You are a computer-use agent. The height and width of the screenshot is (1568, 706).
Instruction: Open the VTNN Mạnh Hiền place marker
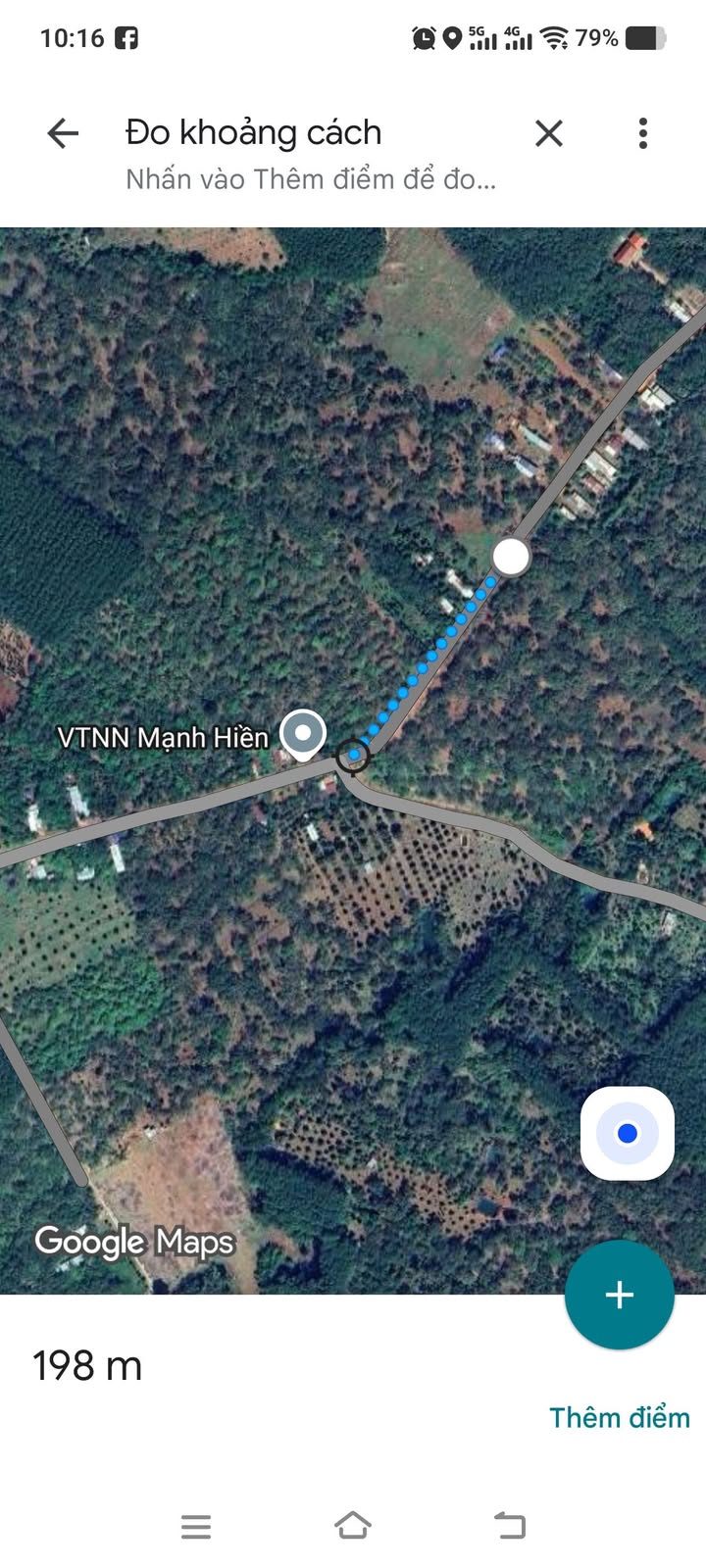303,734
